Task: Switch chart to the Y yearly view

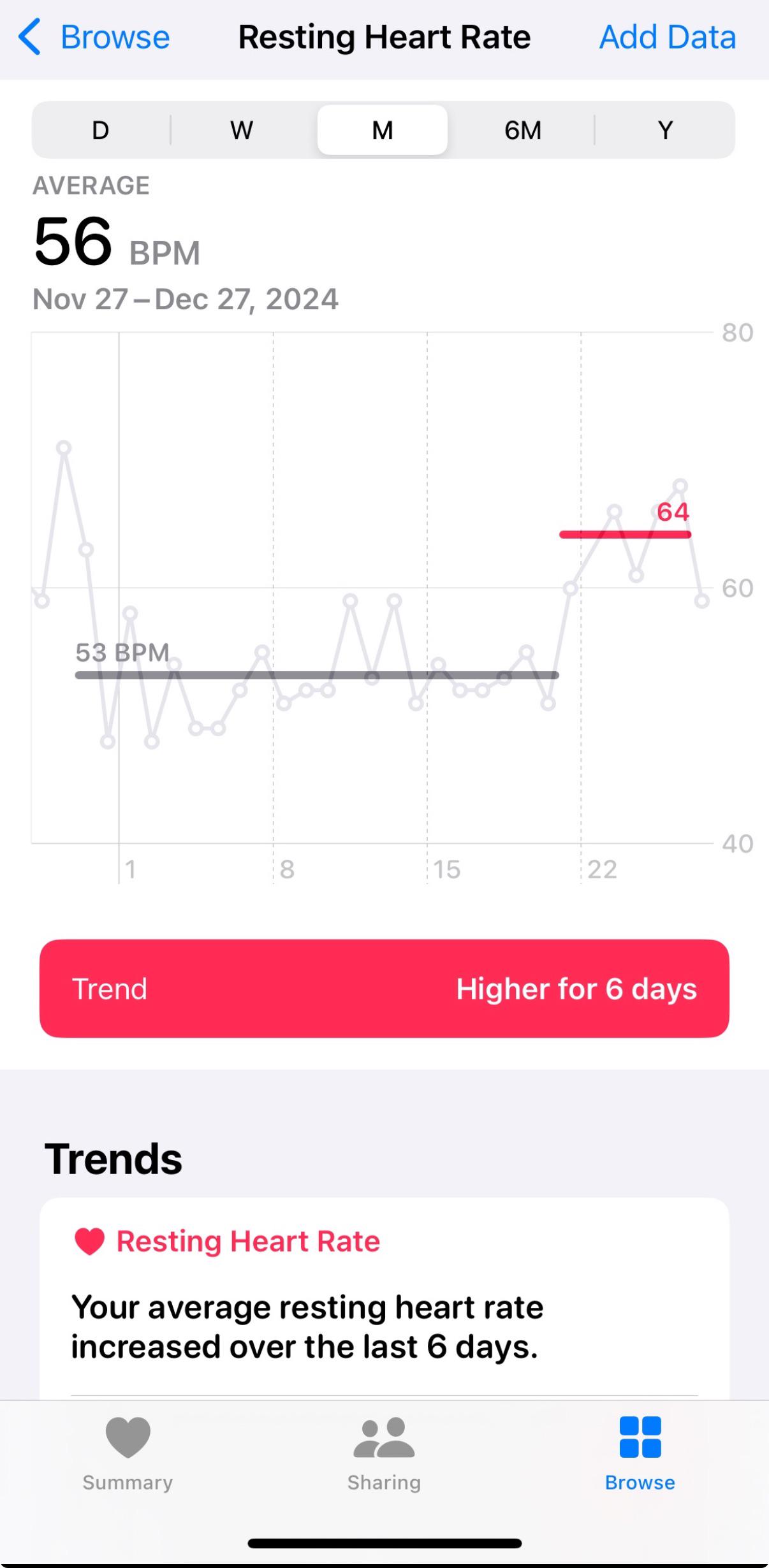Action: [x=665, y=130]
